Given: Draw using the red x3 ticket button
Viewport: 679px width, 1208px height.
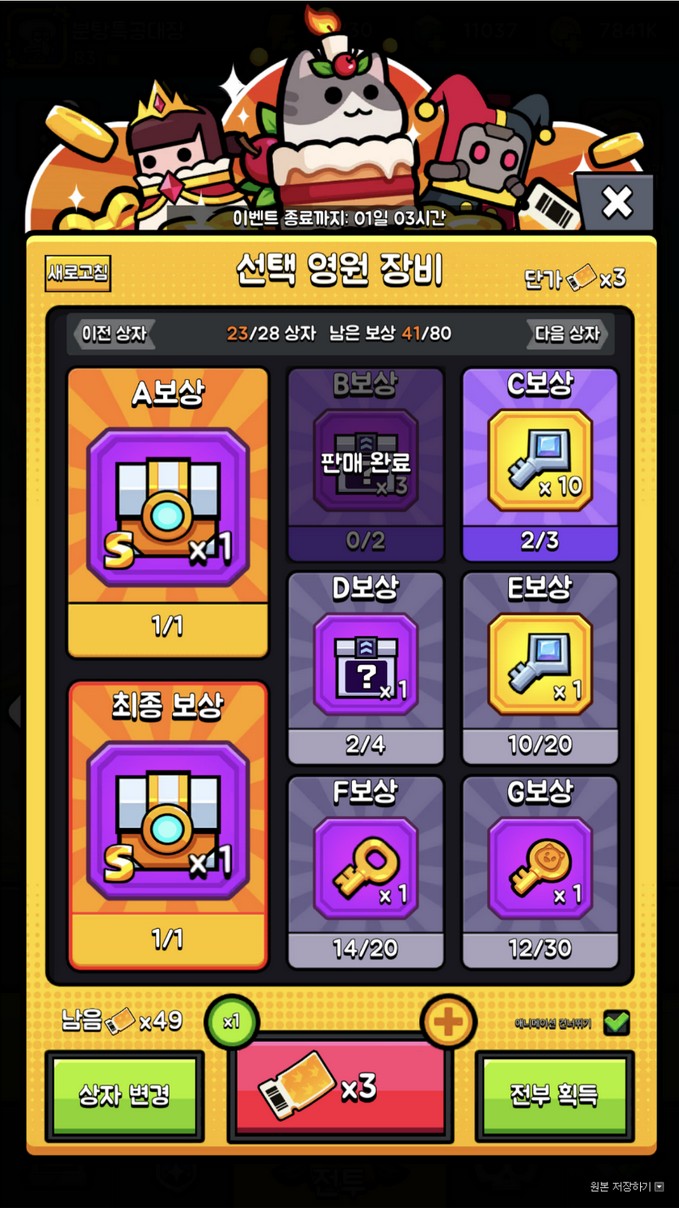Looking at the screenshot, I should point(339,1089).
